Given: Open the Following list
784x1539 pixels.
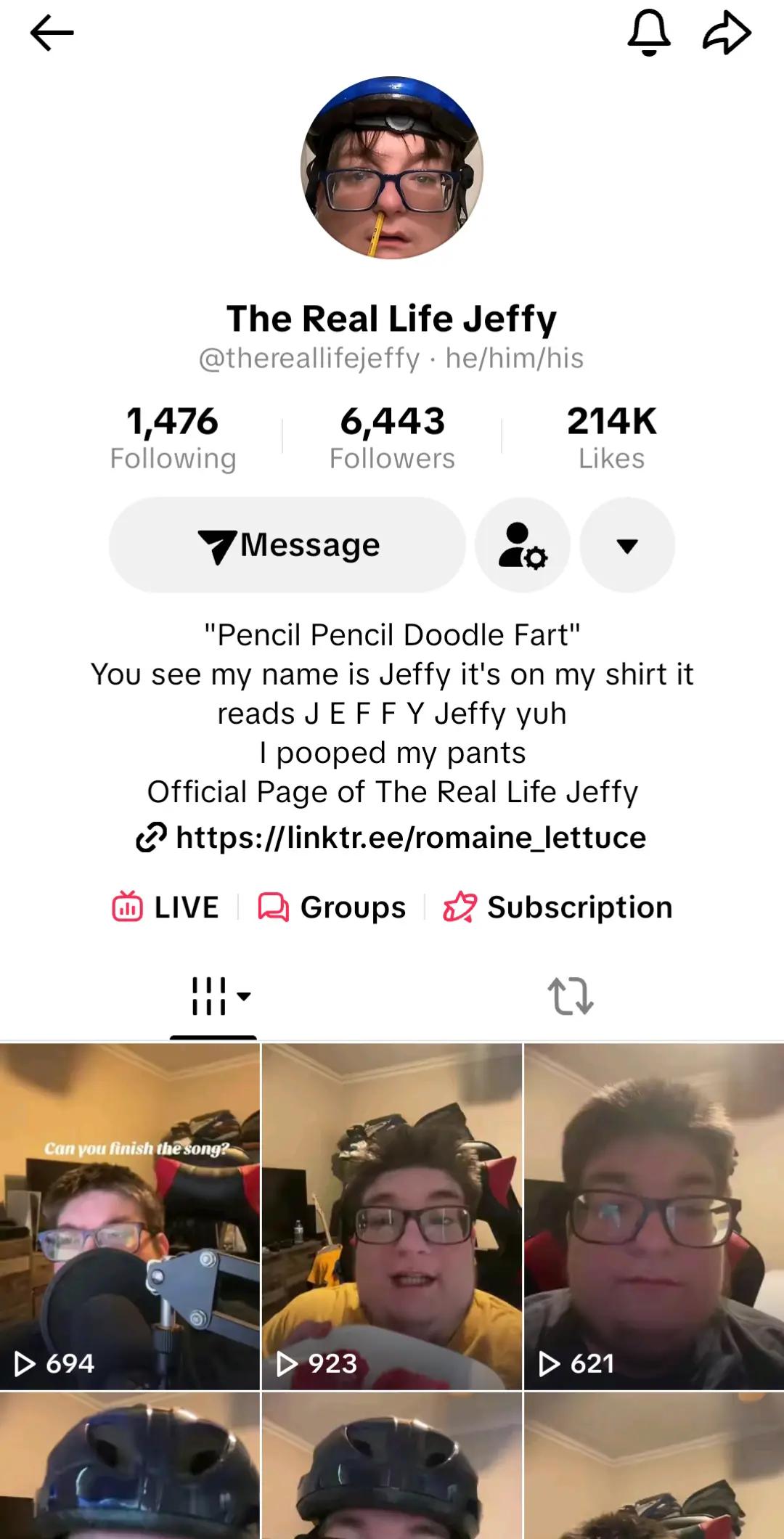Looking at the screenshot, I should pos(173,438).
